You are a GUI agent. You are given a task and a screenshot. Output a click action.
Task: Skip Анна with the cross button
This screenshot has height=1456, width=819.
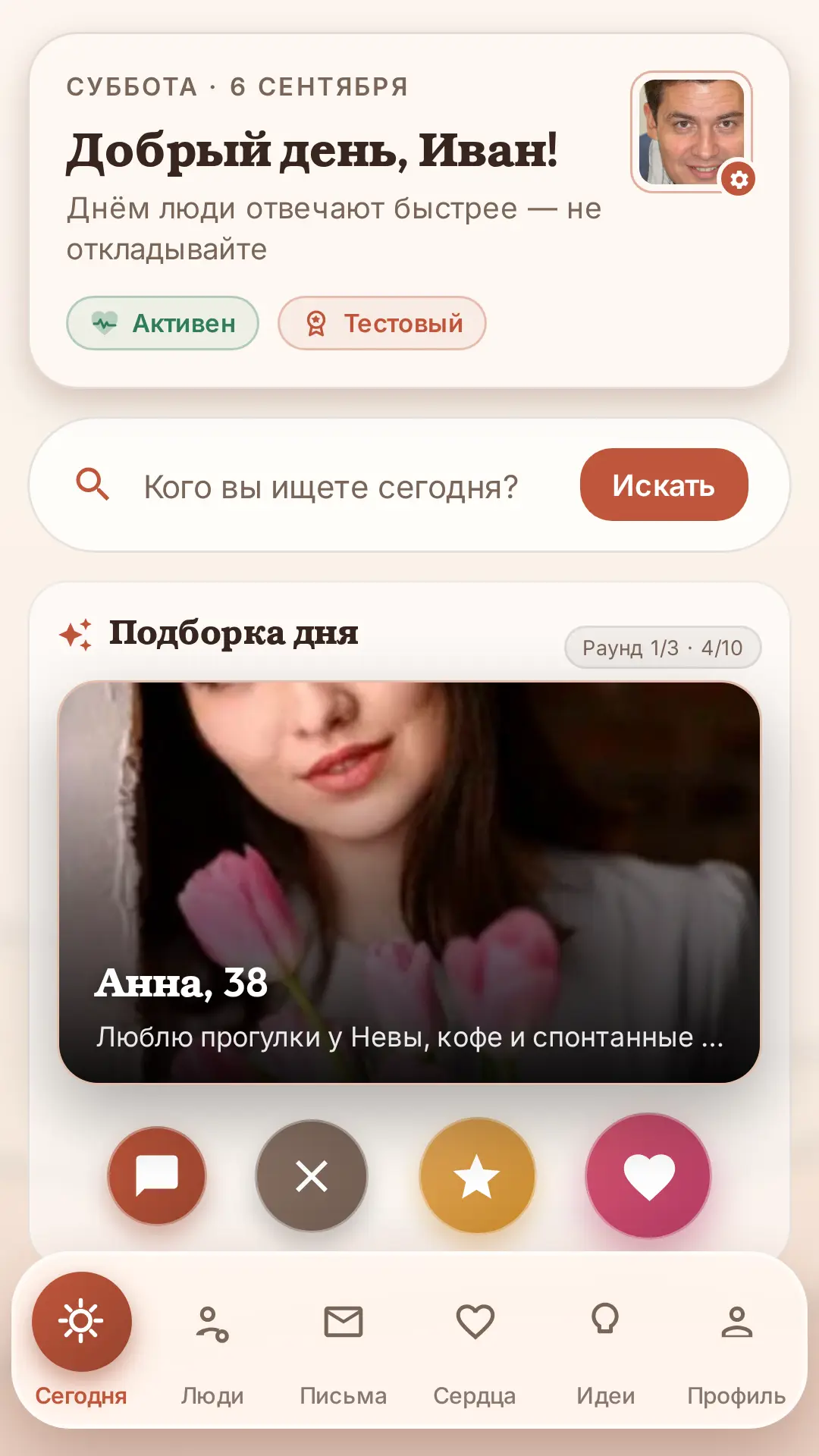[x=312, y=1176]
